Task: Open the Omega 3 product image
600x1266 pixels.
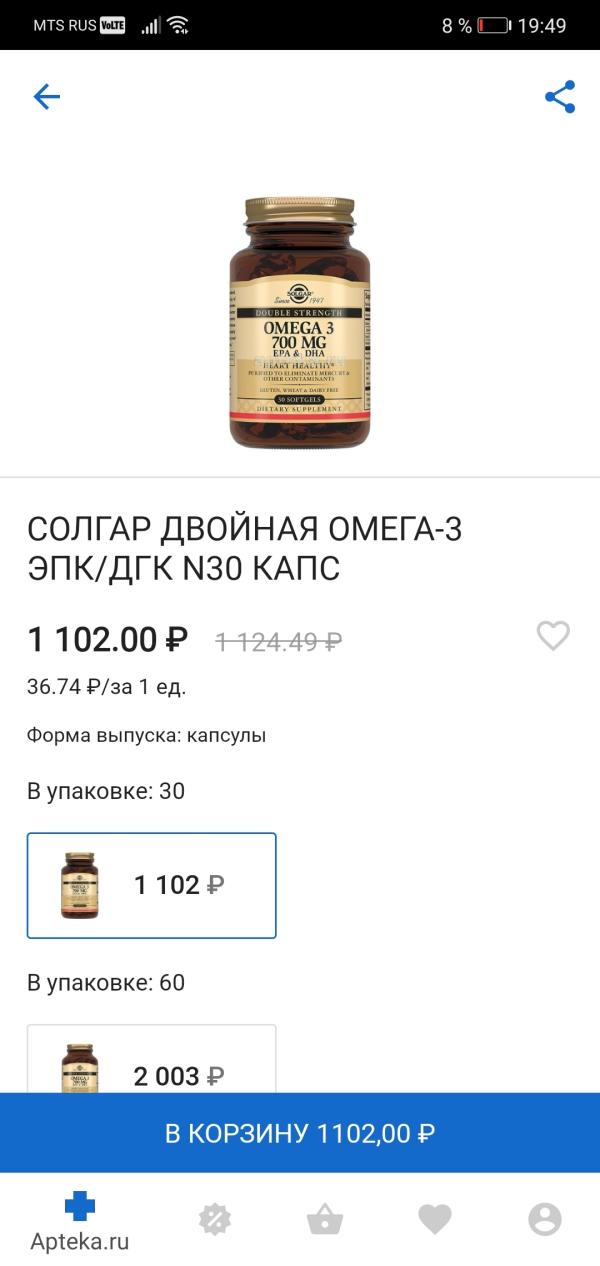Action: point(300,322)
